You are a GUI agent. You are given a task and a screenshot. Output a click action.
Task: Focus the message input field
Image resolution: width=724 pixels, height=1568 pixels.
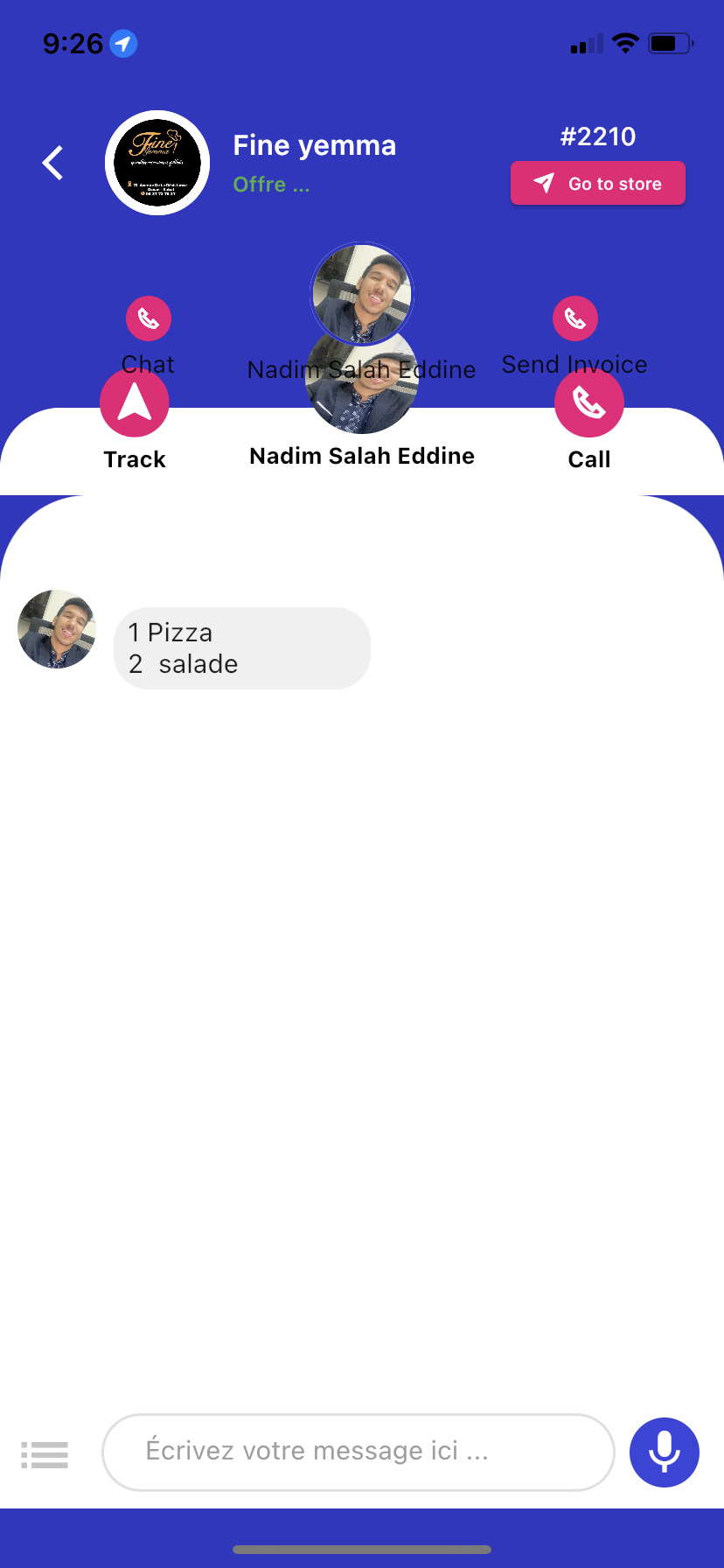(359, 1452)
